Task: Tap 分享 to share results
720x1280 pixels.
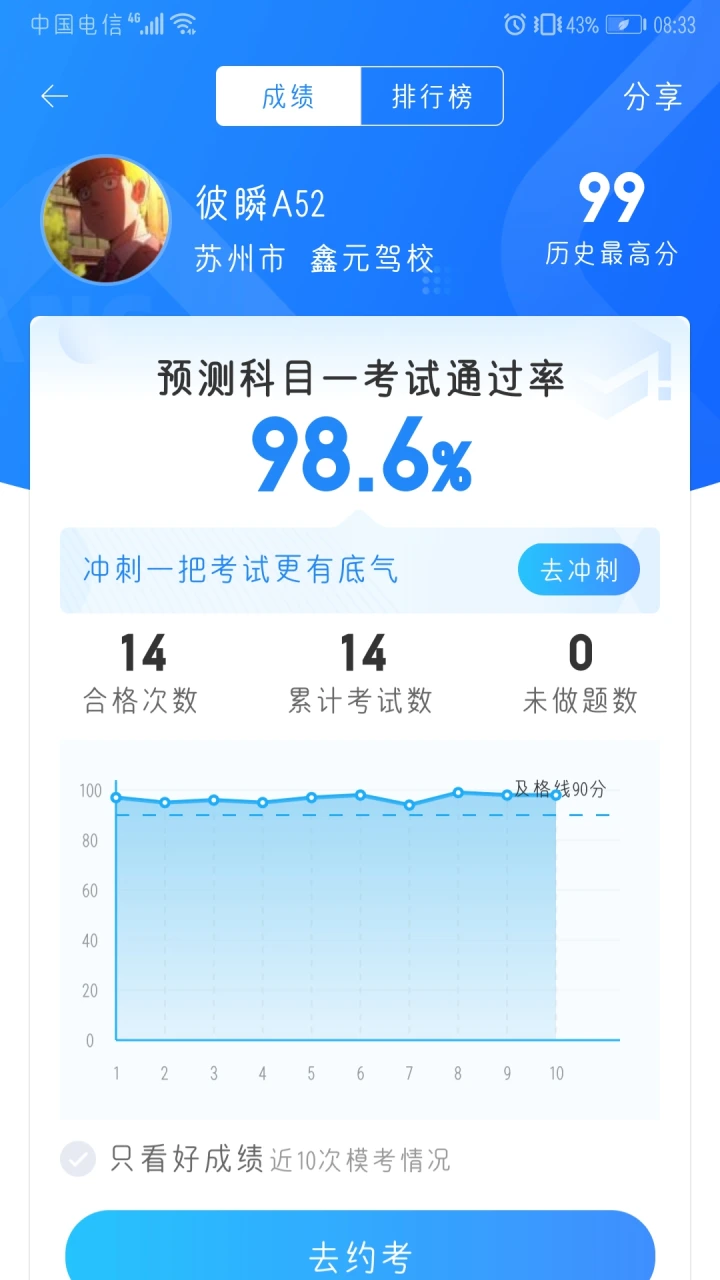Action: 653,96
